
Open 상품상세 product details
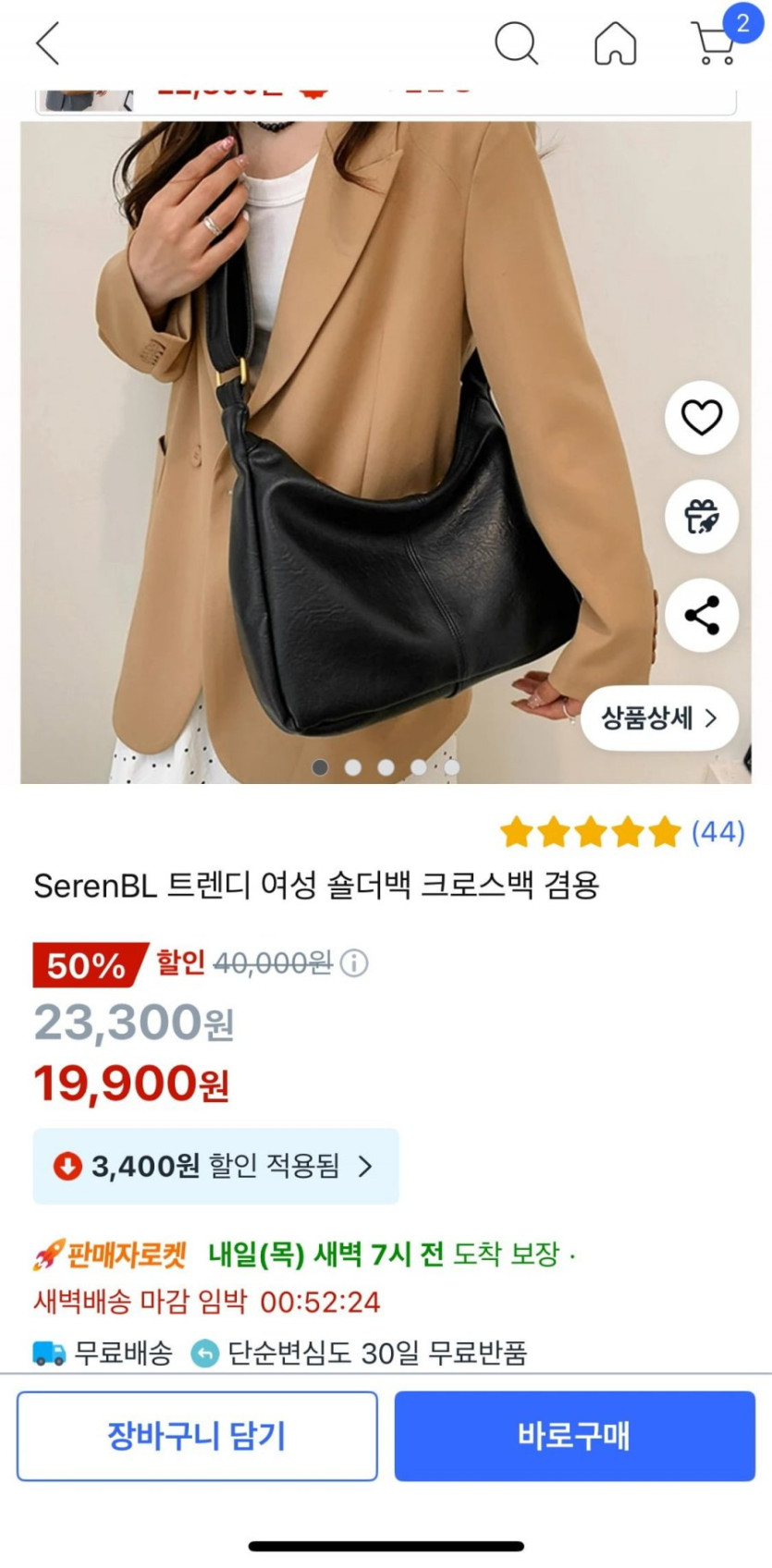(x=659, y=718)
